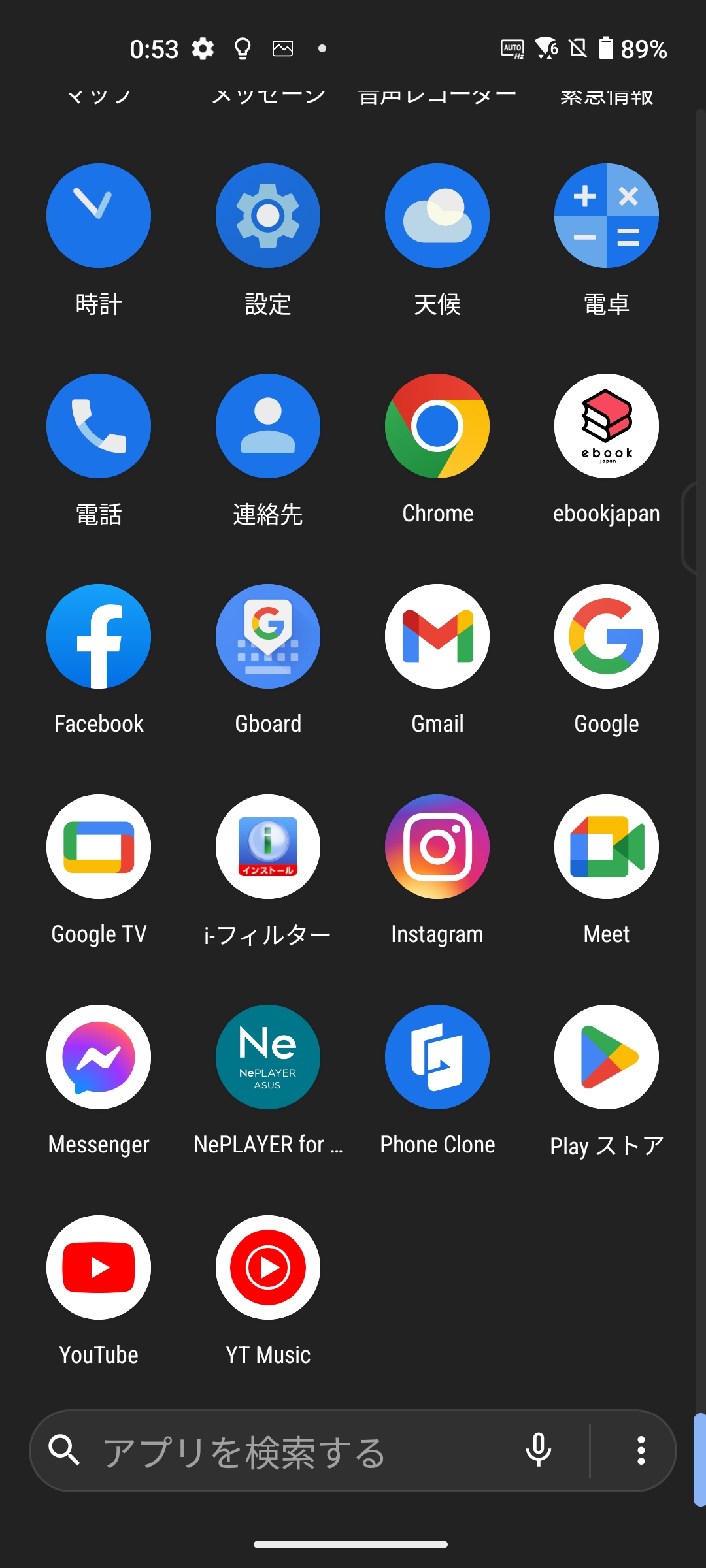706x1568 pixels.
Task: Open Gmail
Action: 437,636
